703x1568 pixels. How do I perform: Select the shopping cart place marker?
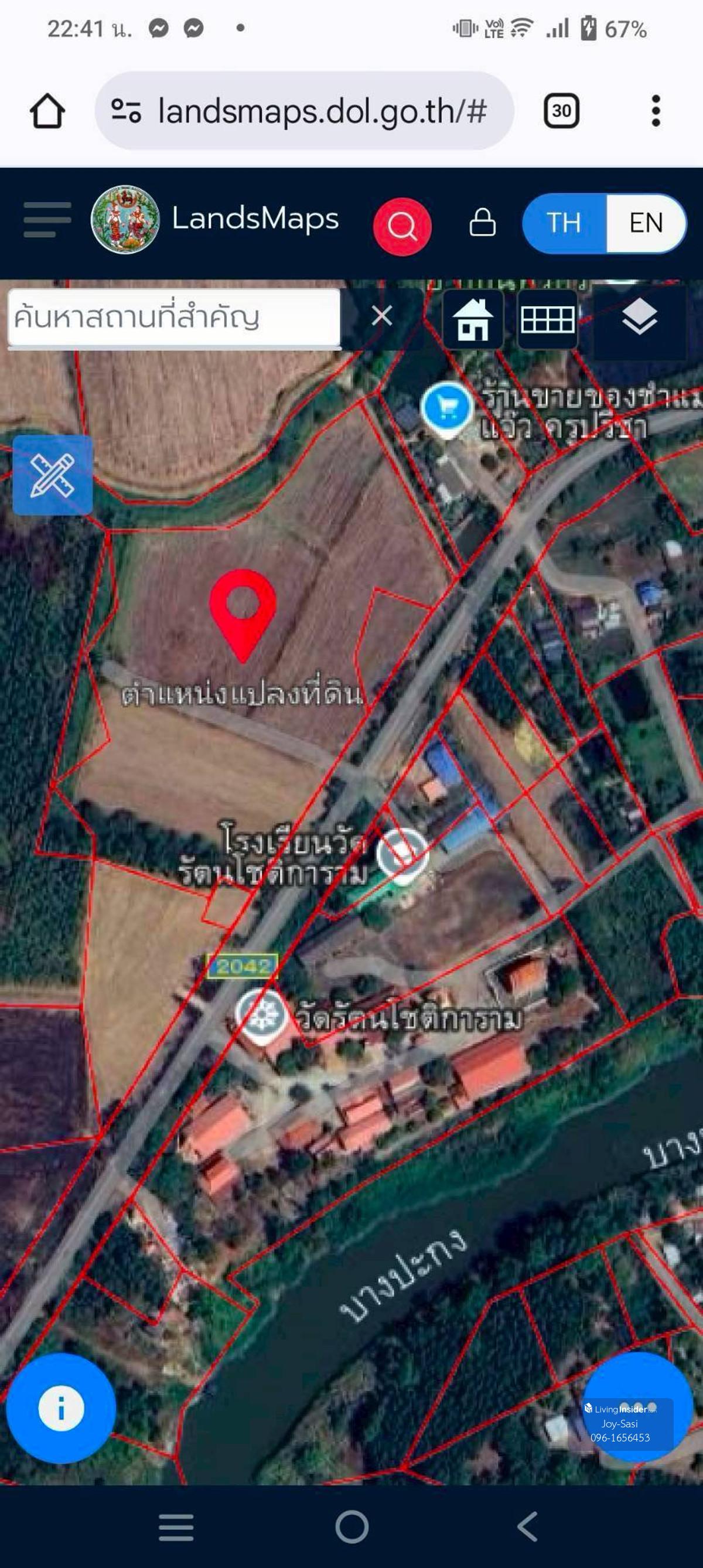tap(448, 408)
